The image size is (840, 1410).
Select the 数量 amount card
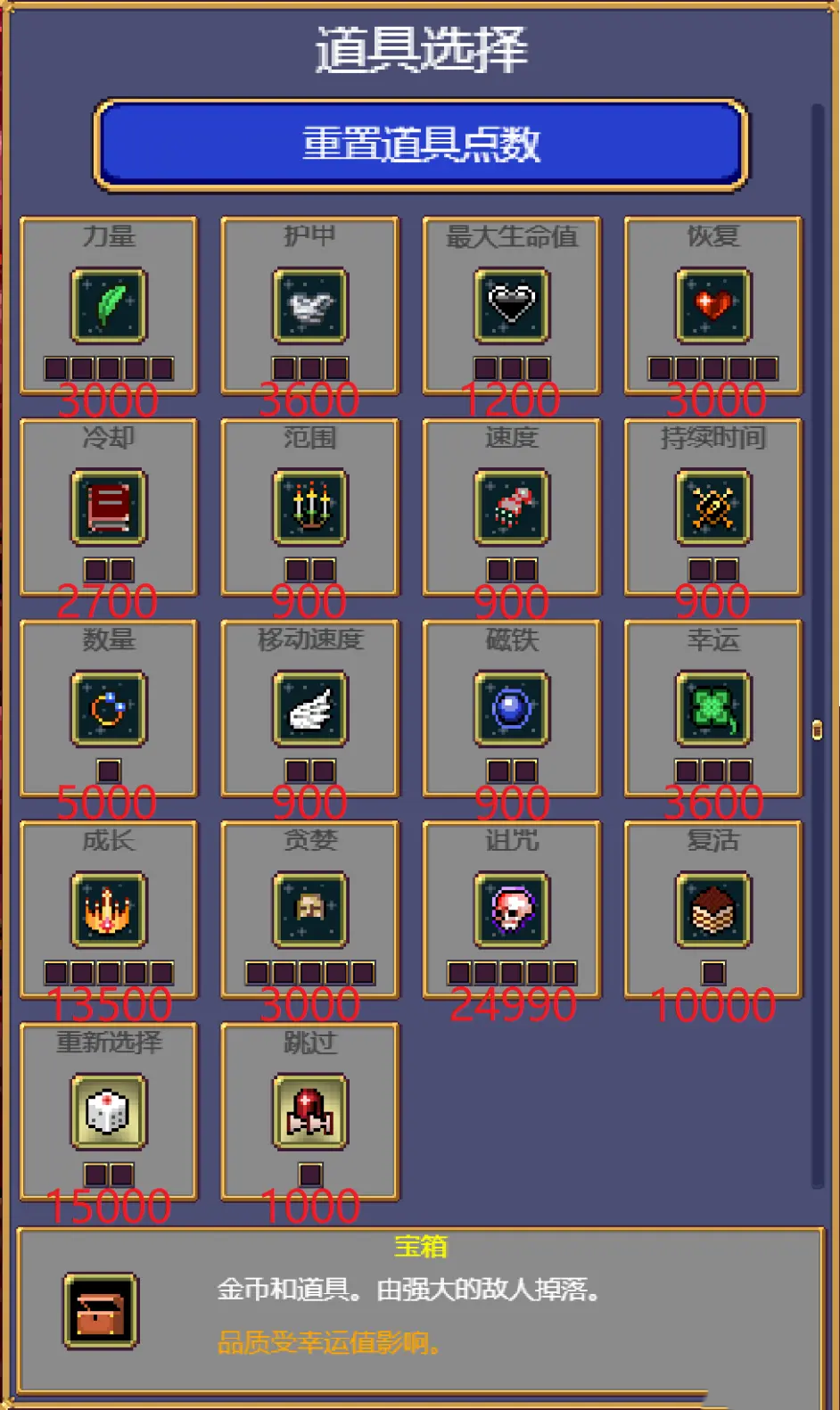tap(109, 708)
